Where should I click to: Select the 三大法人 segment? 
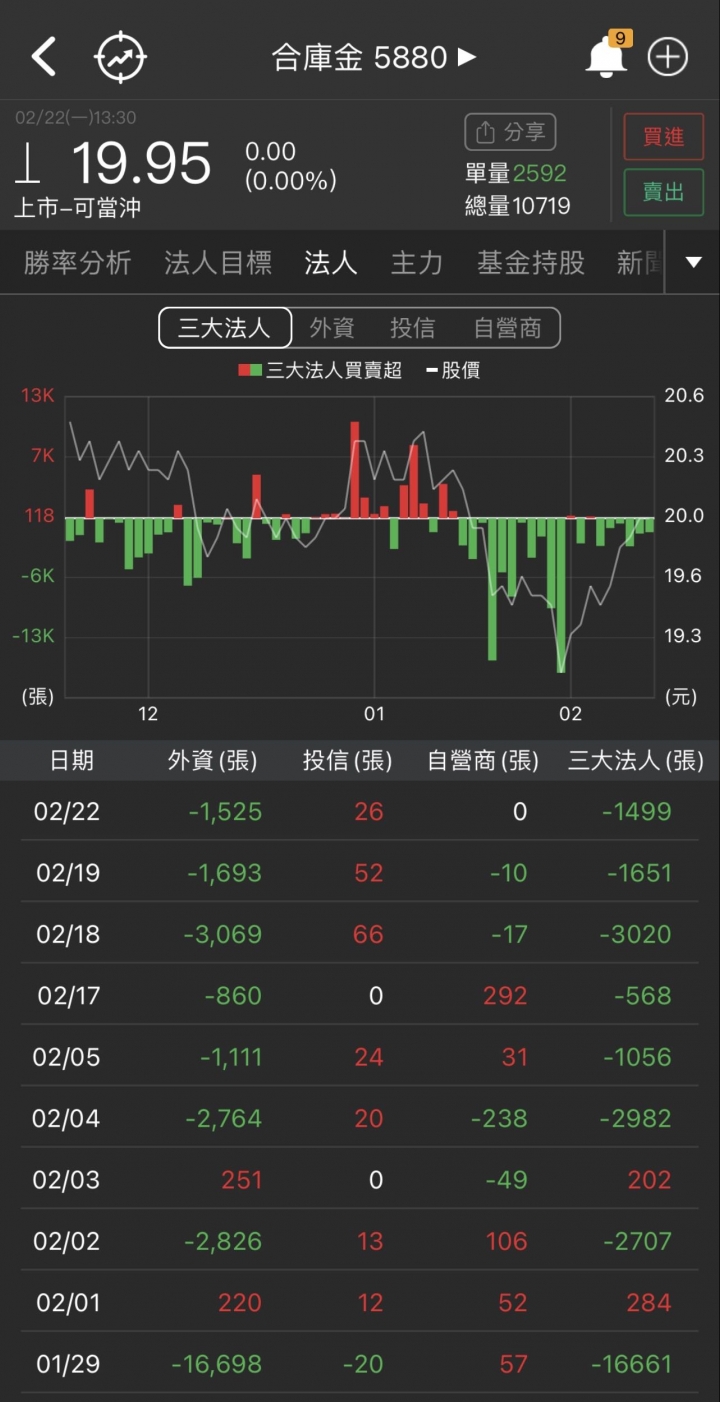click(x=225, y=328)
